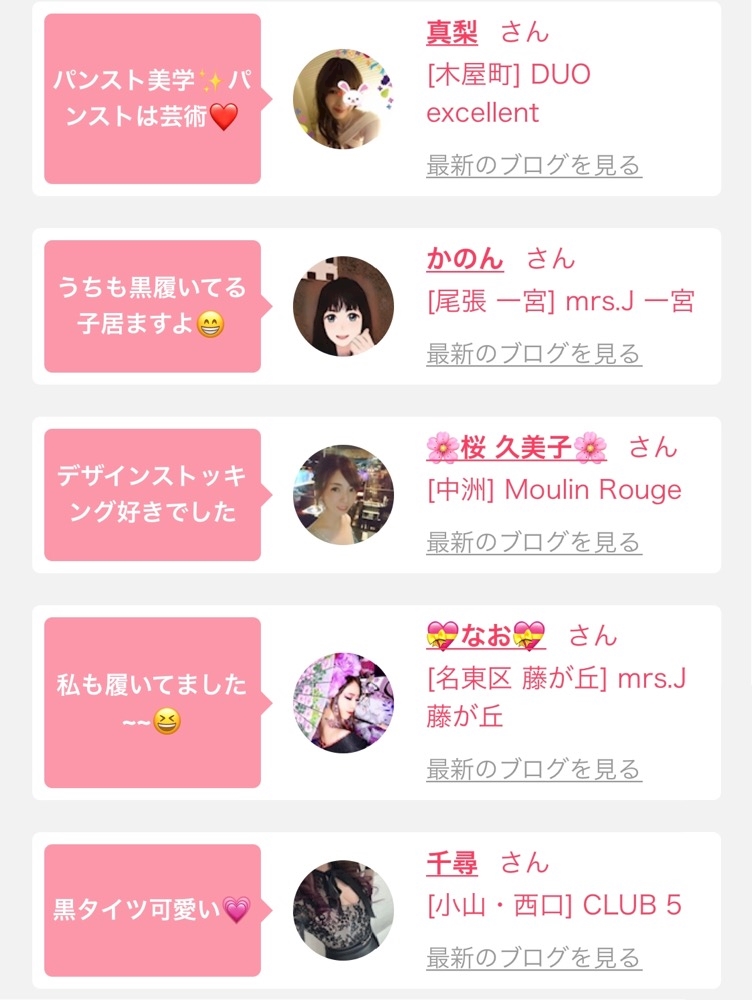View latest blog of 真梨
The width and height of the screenshot is (752, 1000).
(534, 165)
